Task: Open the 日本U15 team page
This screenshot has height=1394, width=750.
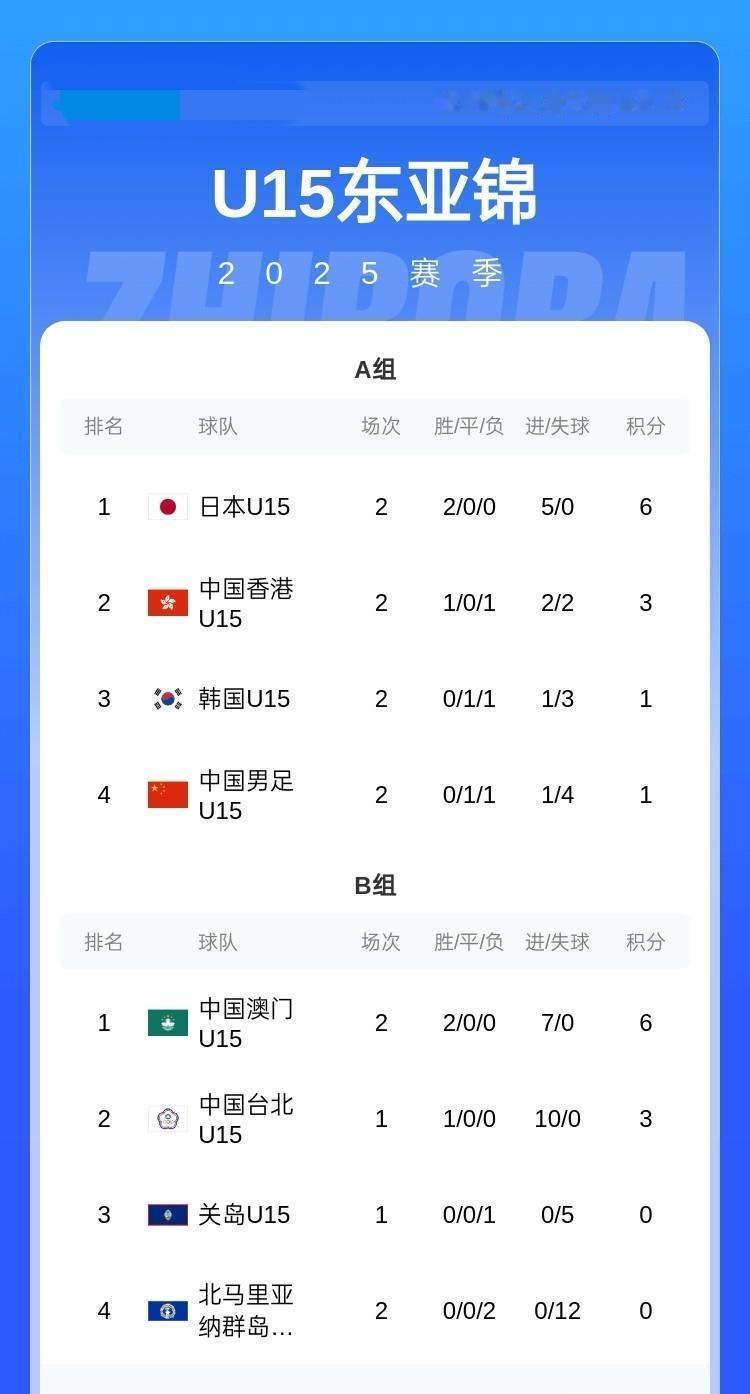Action: (x=246, y=506)
